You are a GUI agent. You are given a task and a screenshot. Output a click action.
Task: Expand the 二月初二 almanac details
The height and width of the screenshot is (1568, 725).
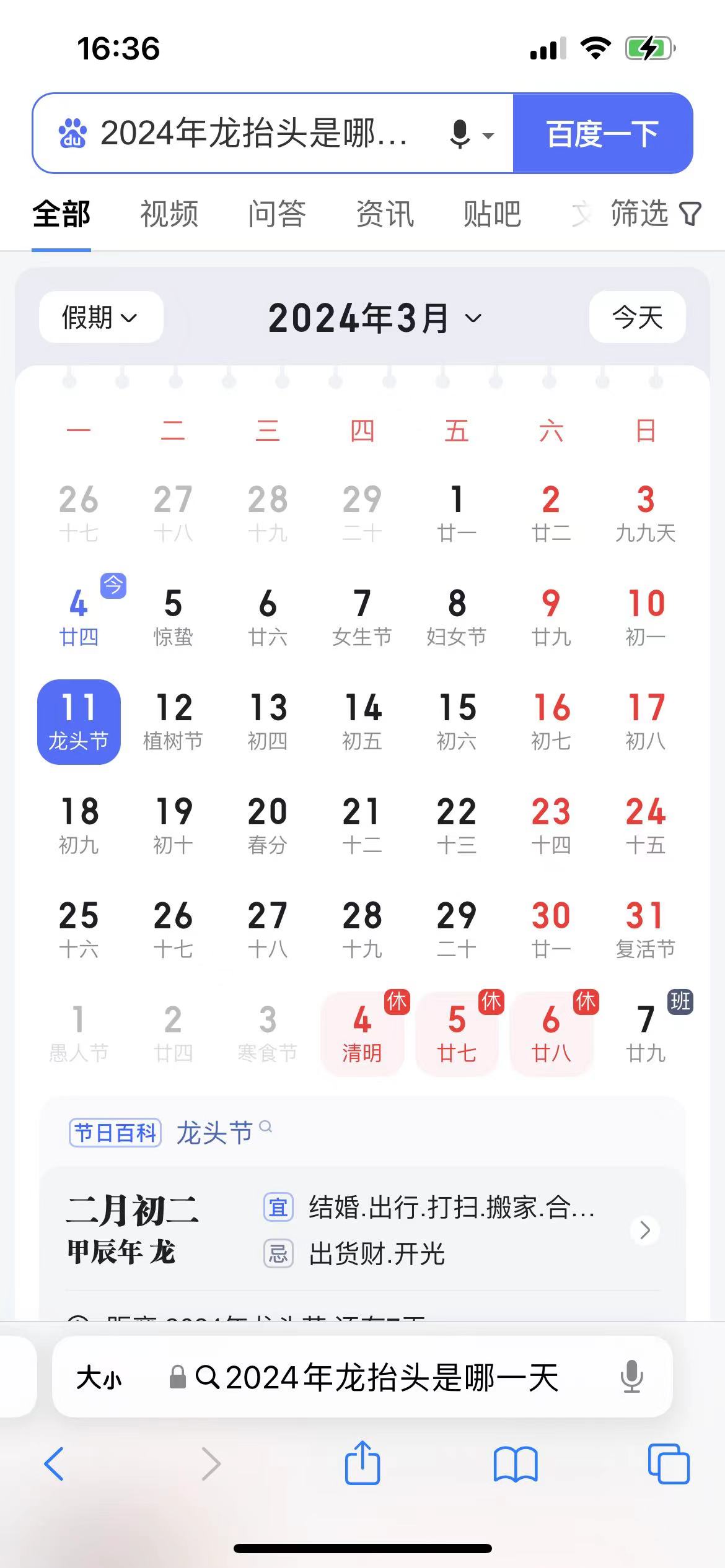pos(644,1230)
